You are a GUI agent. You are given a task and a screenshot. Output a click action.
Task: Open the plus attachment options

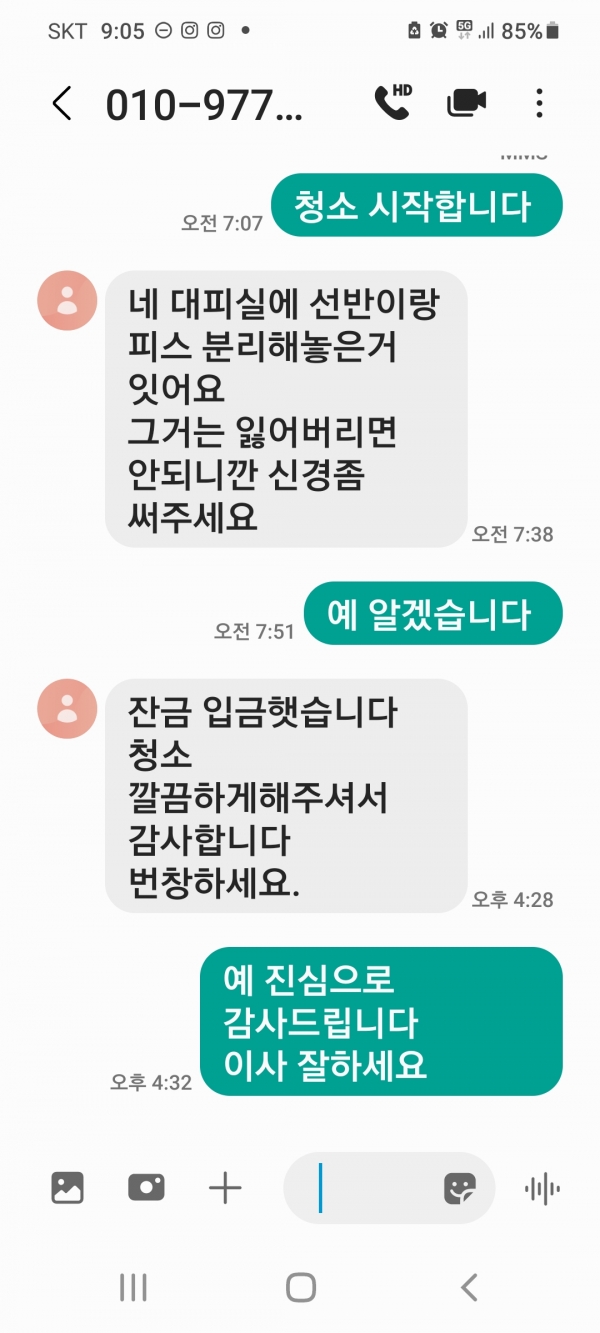click(225, 1188)
